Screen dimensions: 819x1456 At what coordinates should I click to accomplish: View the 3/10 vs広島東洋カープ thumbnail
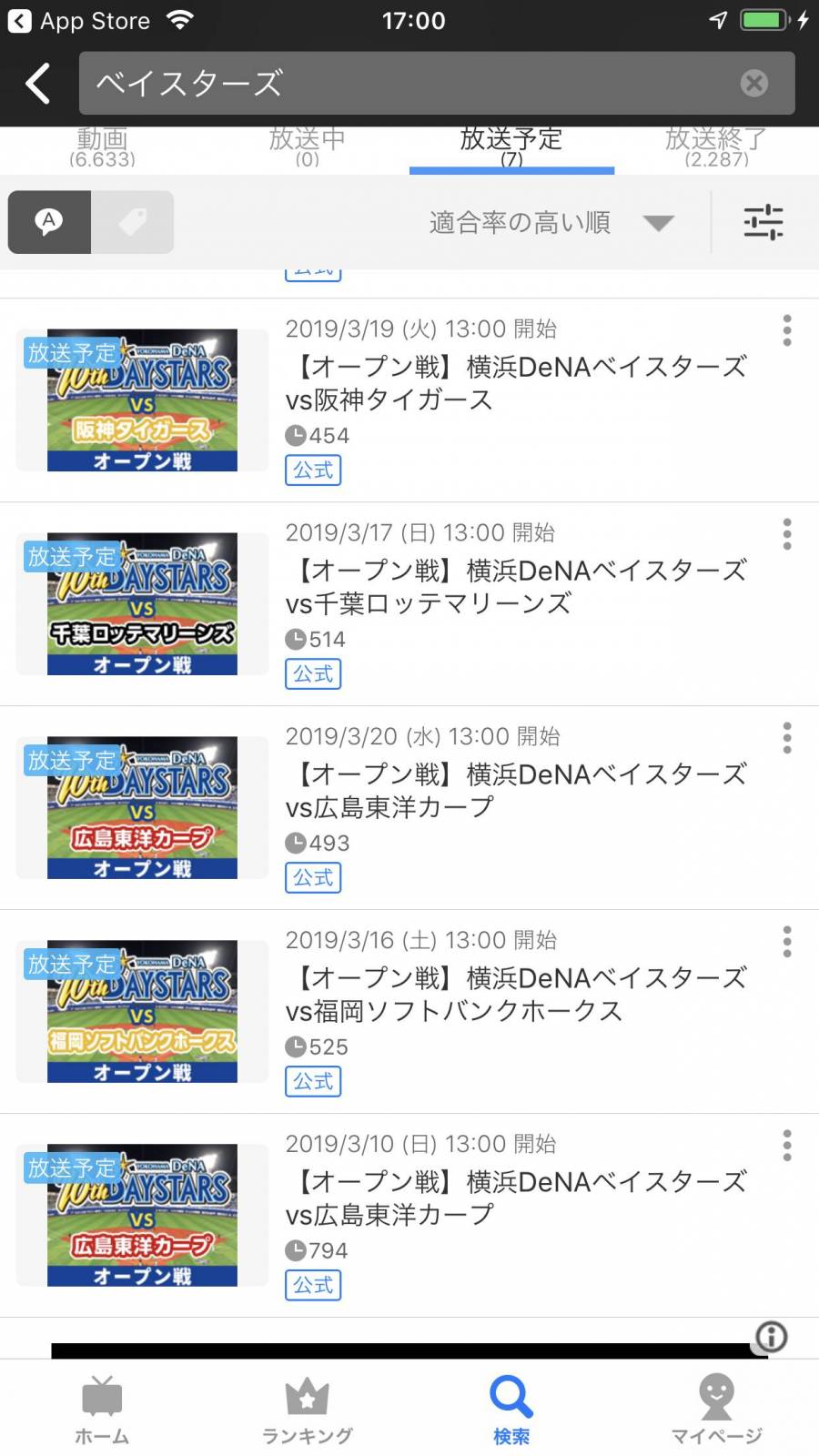[142, 1215]
